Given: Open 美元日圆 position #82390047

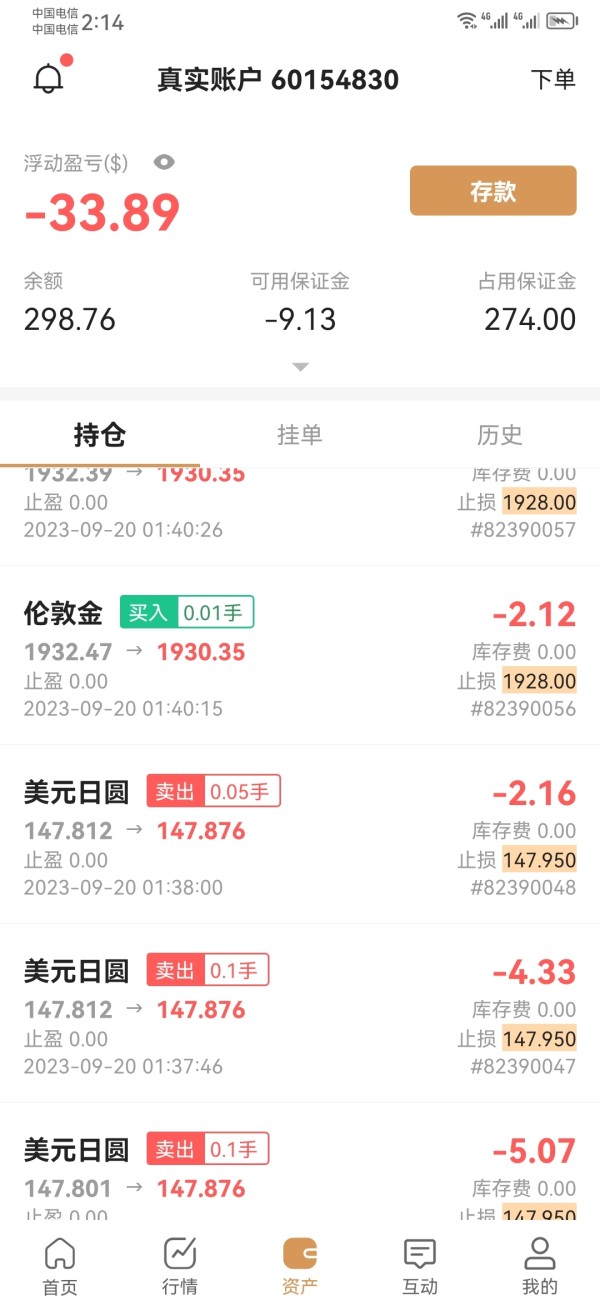Looking at the screenshot, I should click(300, 1014).
